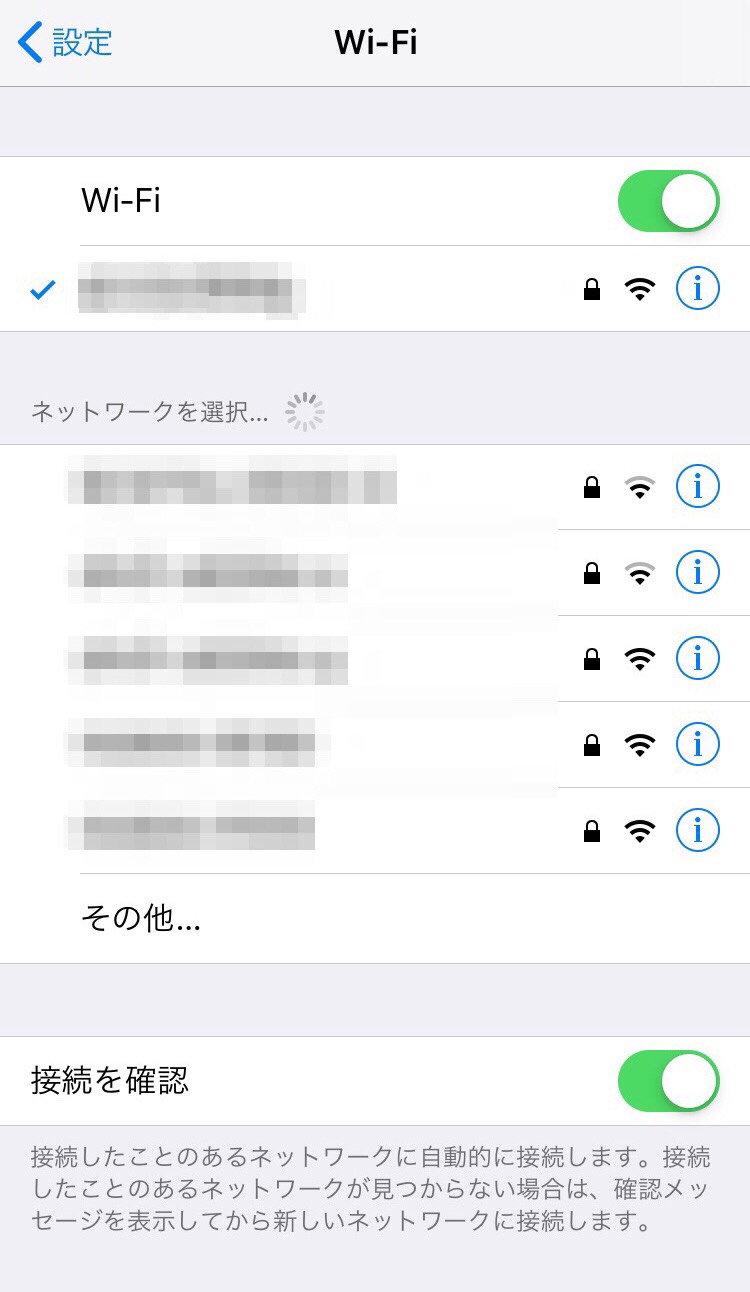Open the fourth network's info circle

(698, 744)
